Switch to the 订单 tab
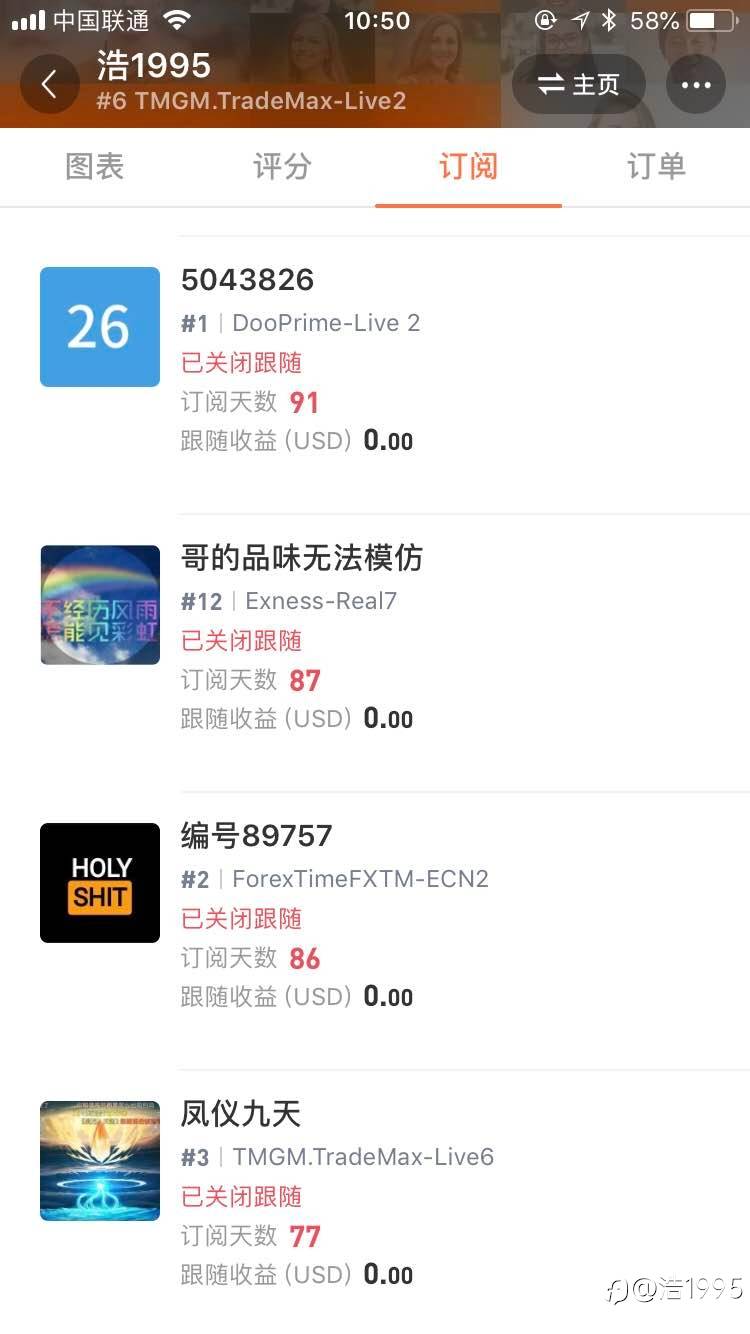This screenshot has width=750, height=1334. pos(656,166)
